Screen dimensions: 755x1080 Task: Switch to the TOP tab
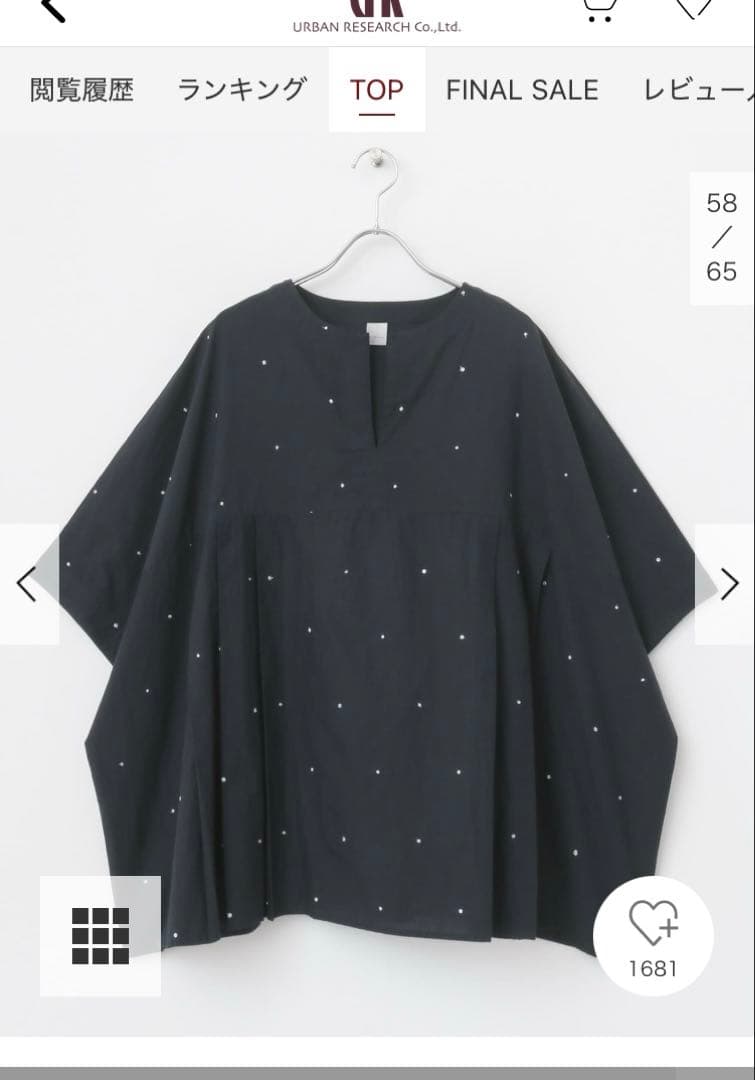click(x=376, y=90)
